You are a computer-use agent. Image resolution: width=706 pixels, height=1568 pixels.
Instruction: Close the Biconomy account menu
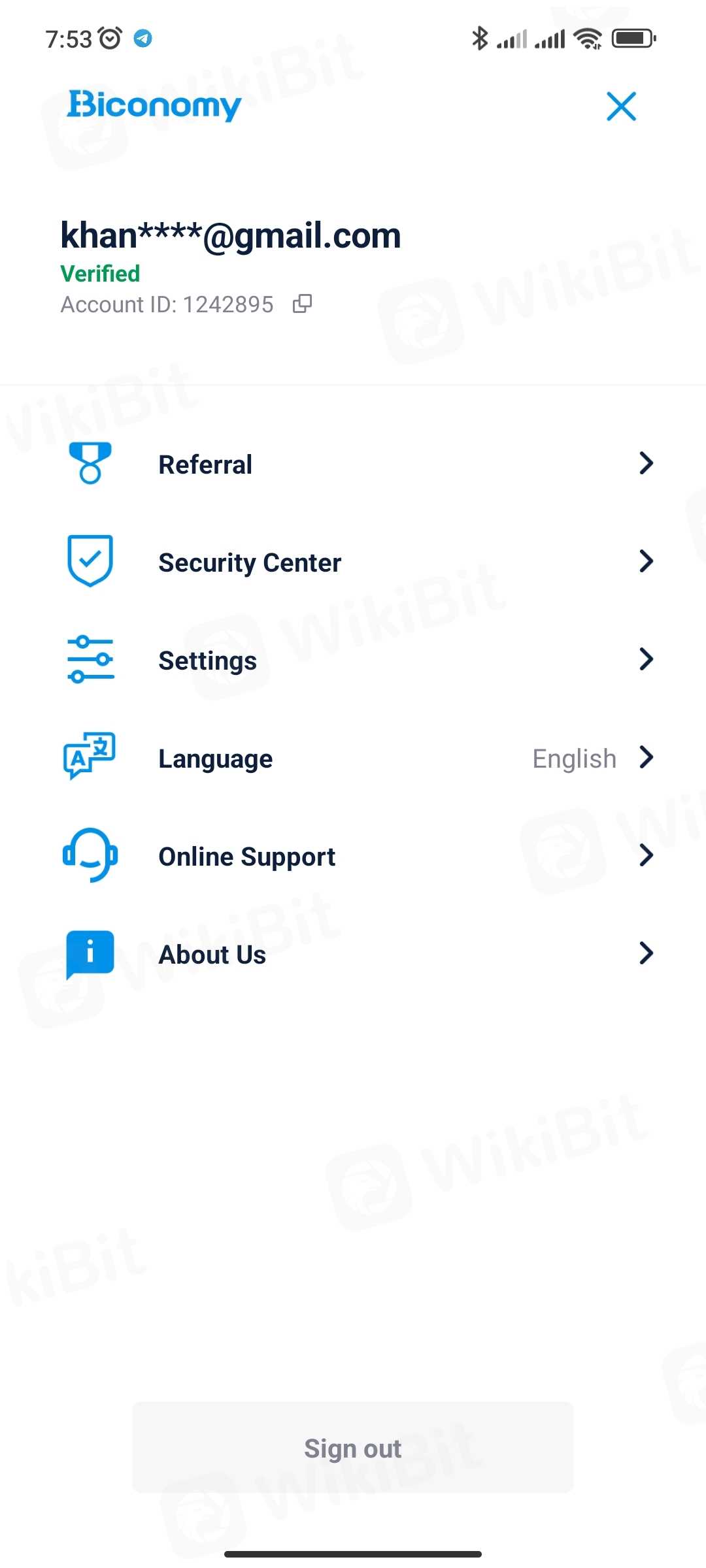(x=621, y=106)
